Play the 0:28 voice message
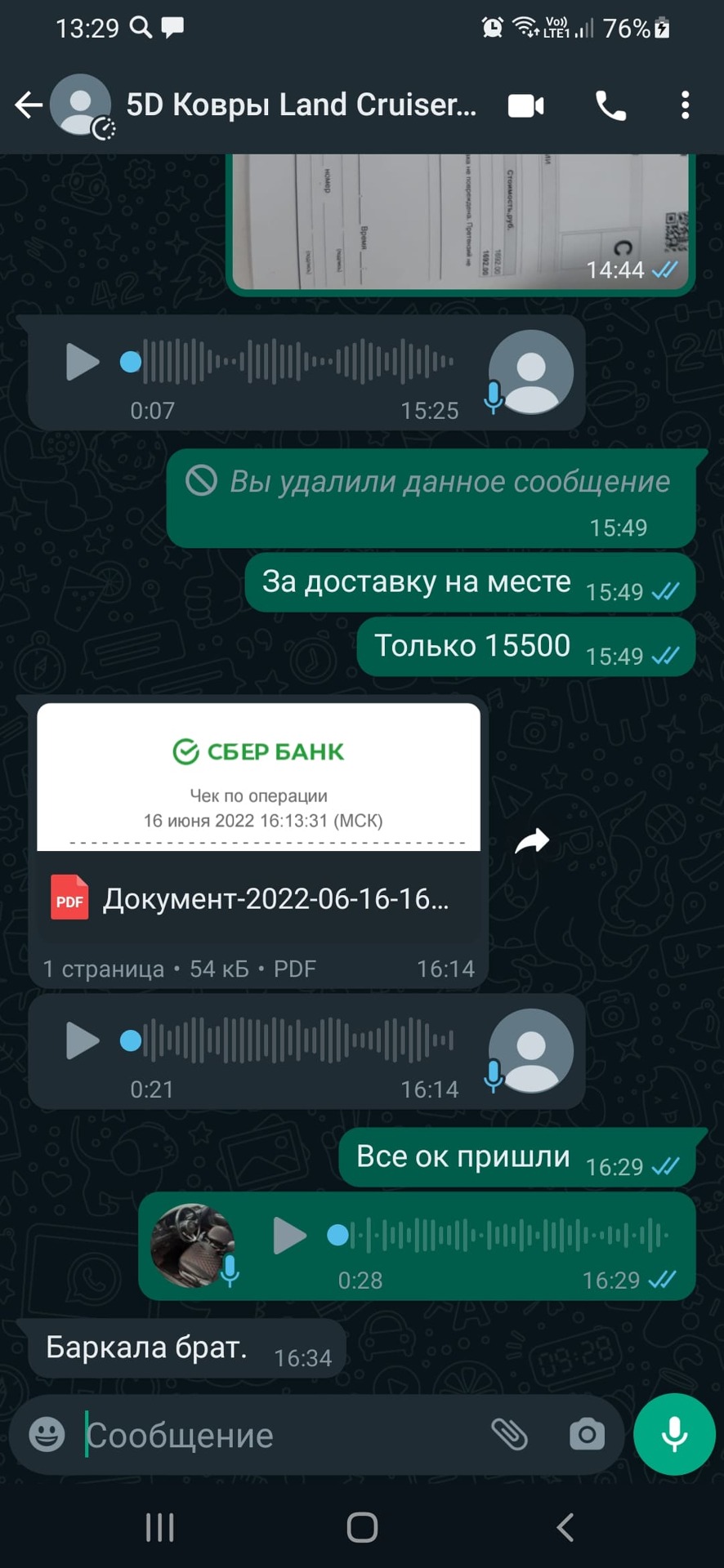 tap(289, 1235)
